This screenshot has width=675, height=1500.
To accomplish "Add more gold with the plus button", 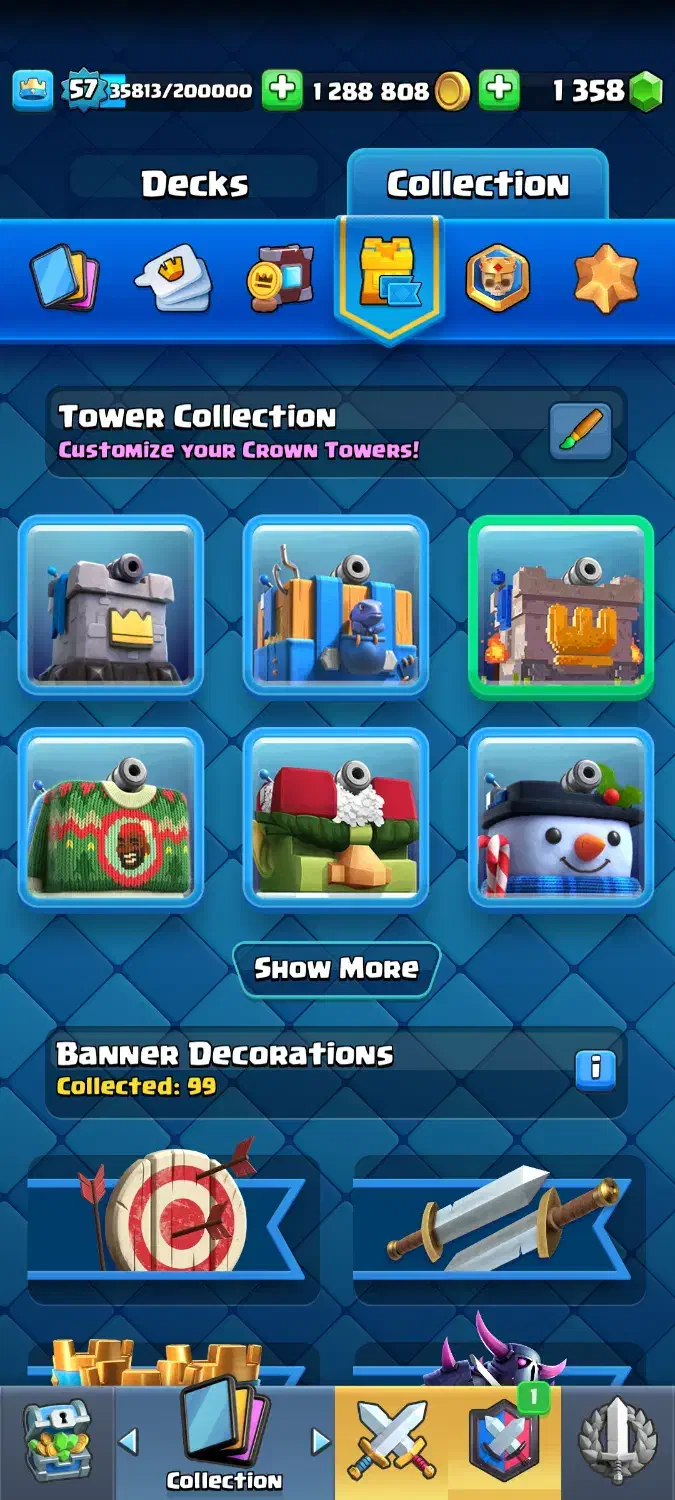I will 283,91.
